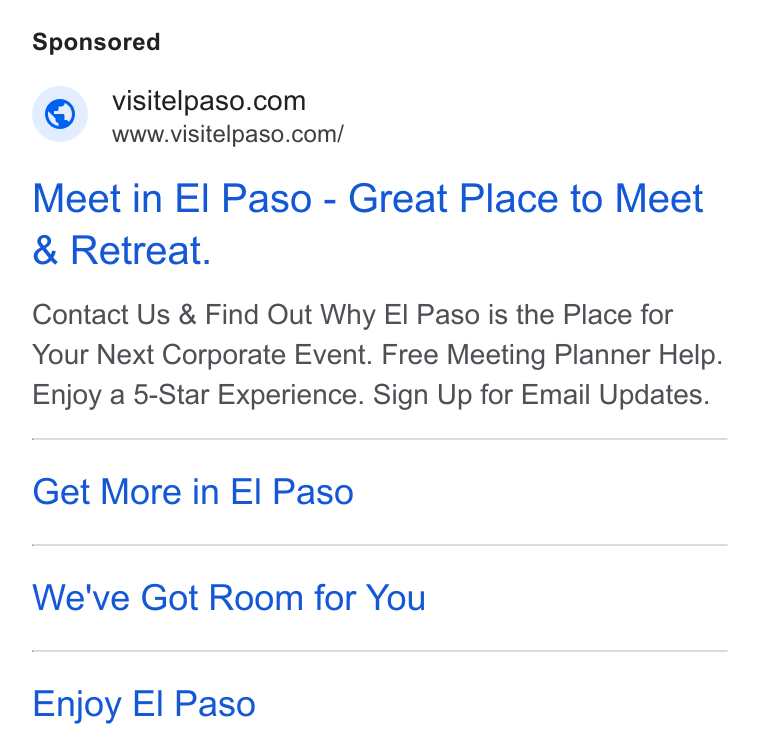Open We've Got Room for You link

[229, 598]
